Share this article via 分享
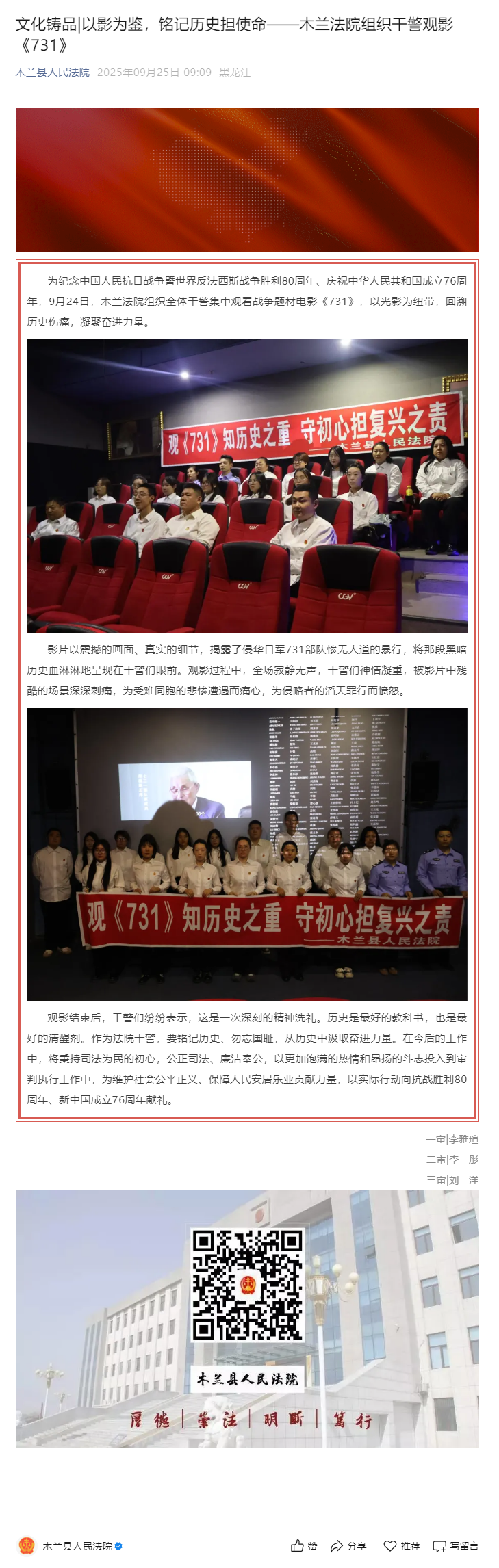The width and height of the screenshot is (499, 1568). [x=348, y=1545]
